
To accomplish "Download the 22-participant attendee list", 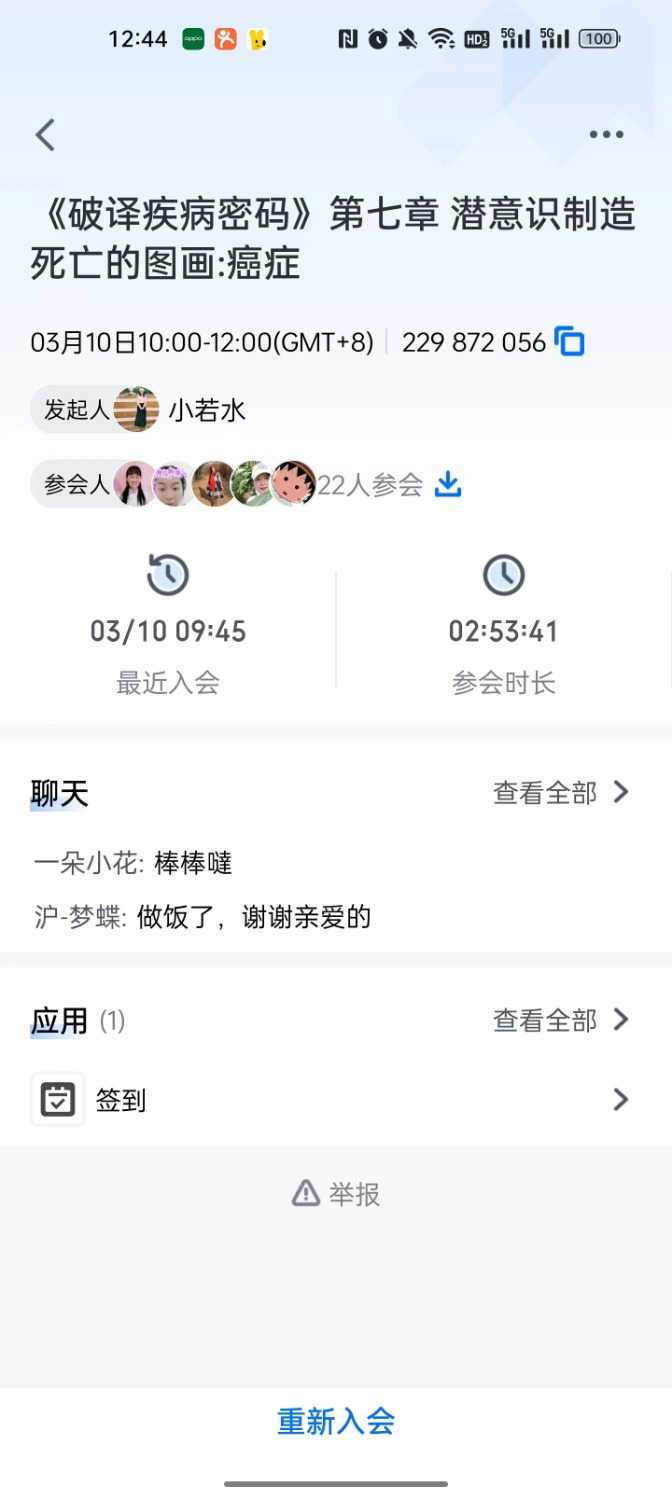I will coord(448,485).
